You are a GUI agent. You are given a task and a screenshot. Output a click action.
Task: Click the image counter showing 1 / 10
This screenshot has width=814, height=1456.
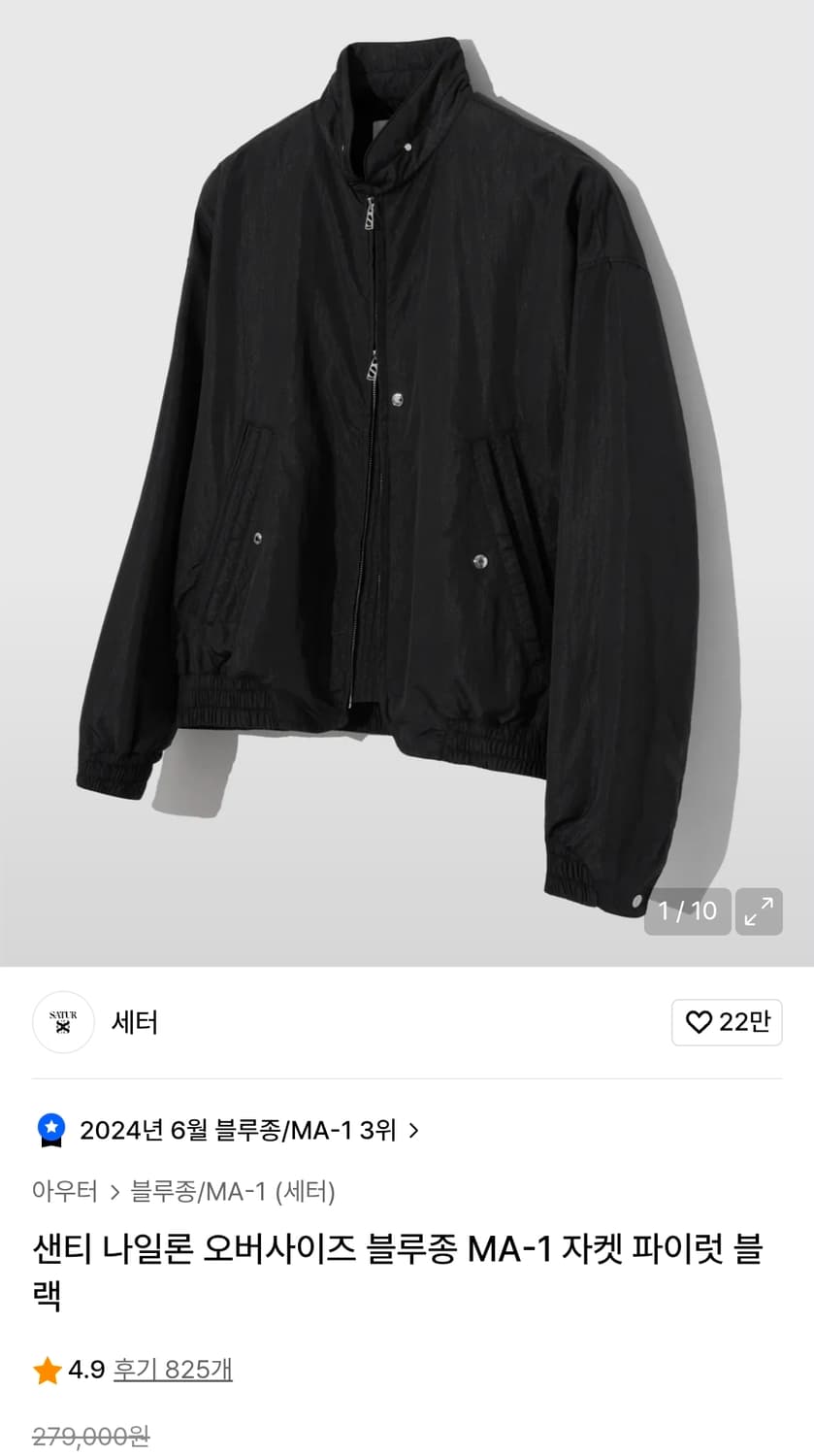[687, 911]
